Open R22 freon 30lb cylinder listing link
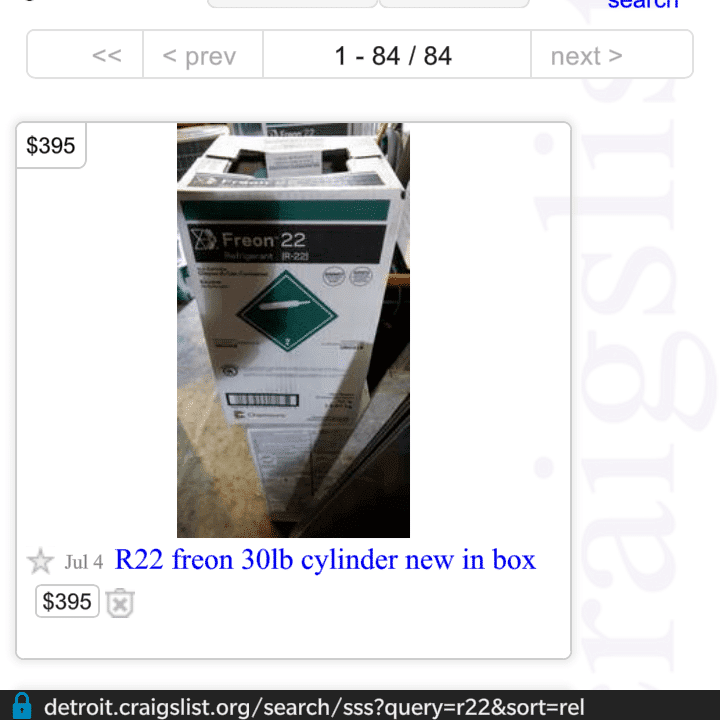The height and width of the screenshot is (720, 720). 325,560
